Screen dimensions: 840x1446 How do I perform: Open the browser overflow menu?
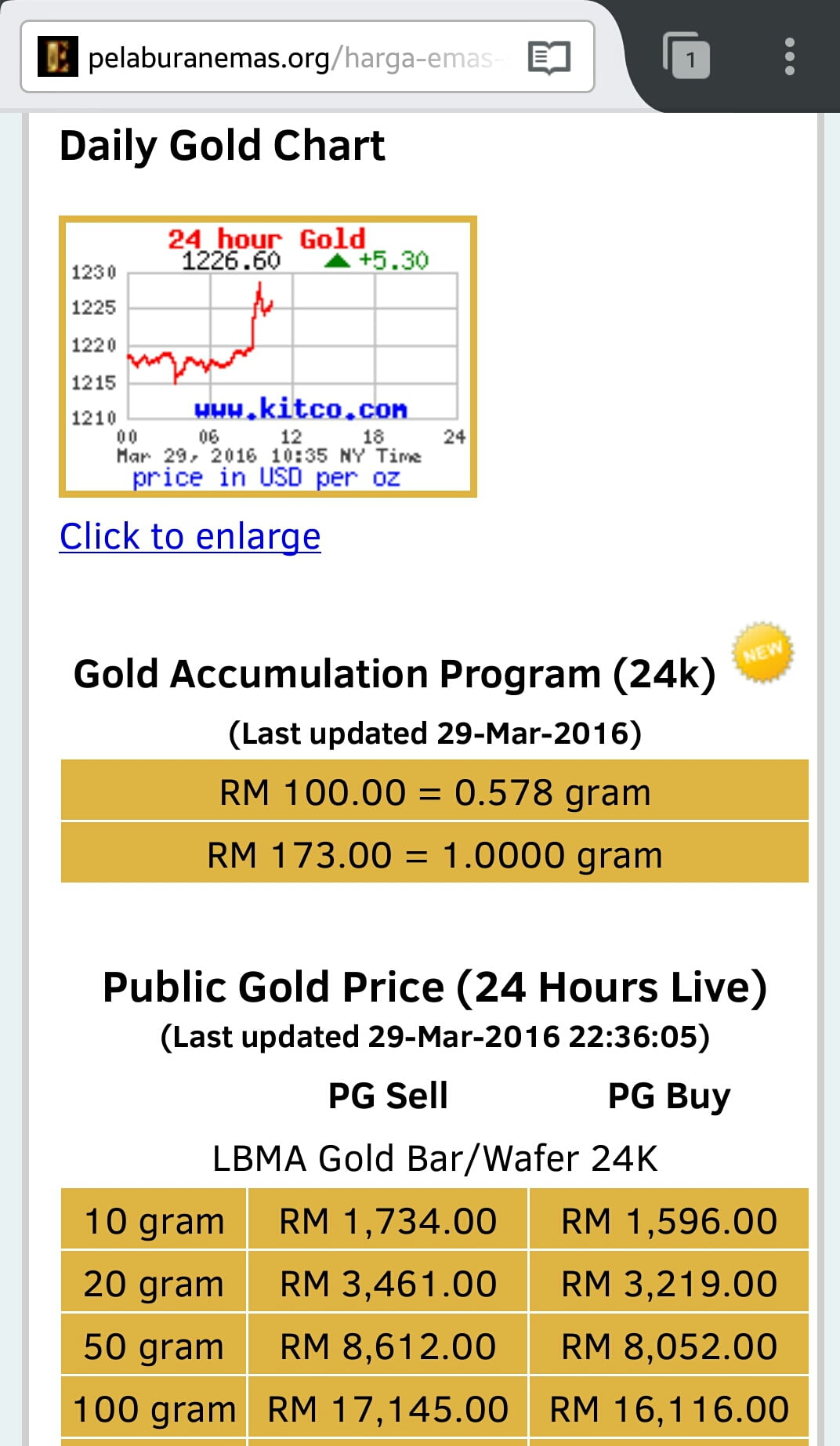pos(789,56)
